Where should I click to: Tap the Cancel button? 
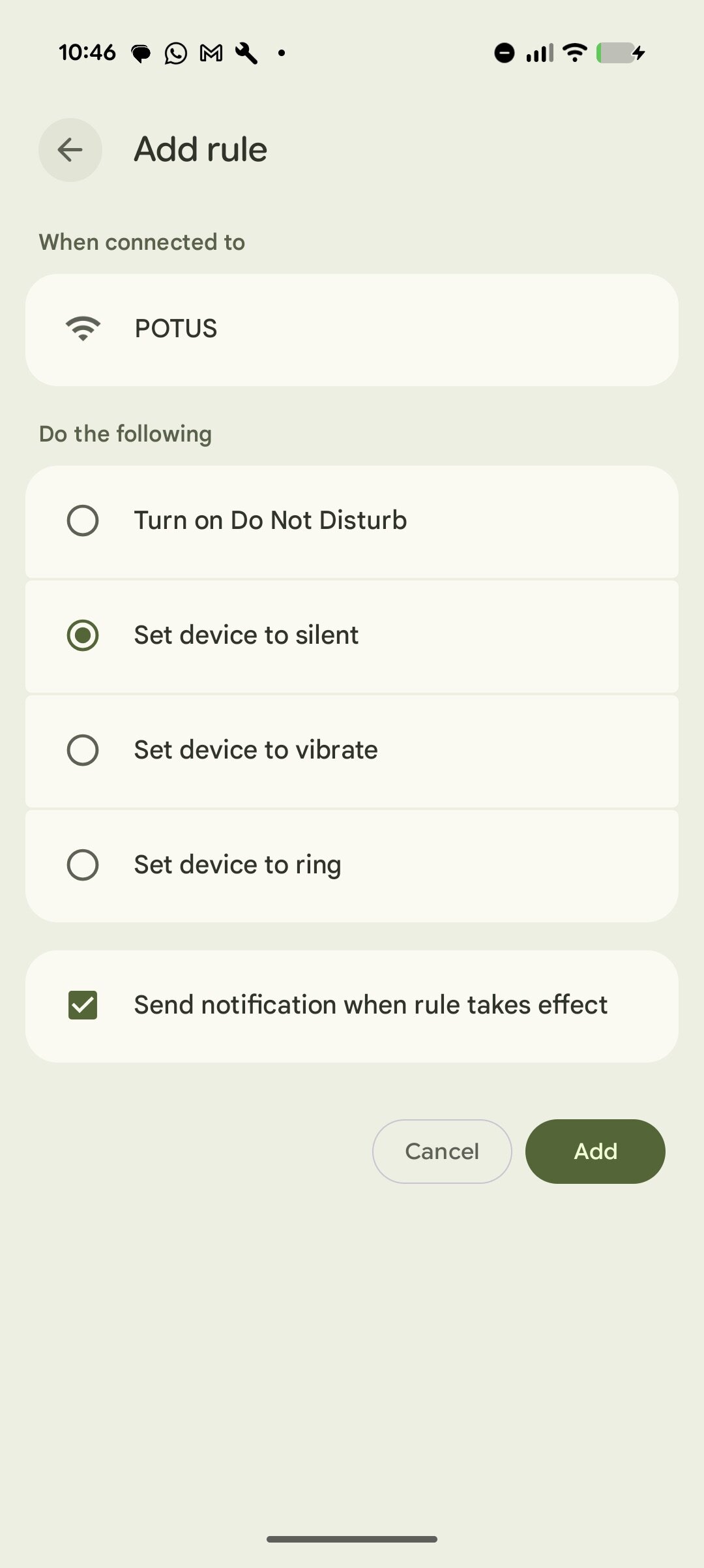(442, 1151)
